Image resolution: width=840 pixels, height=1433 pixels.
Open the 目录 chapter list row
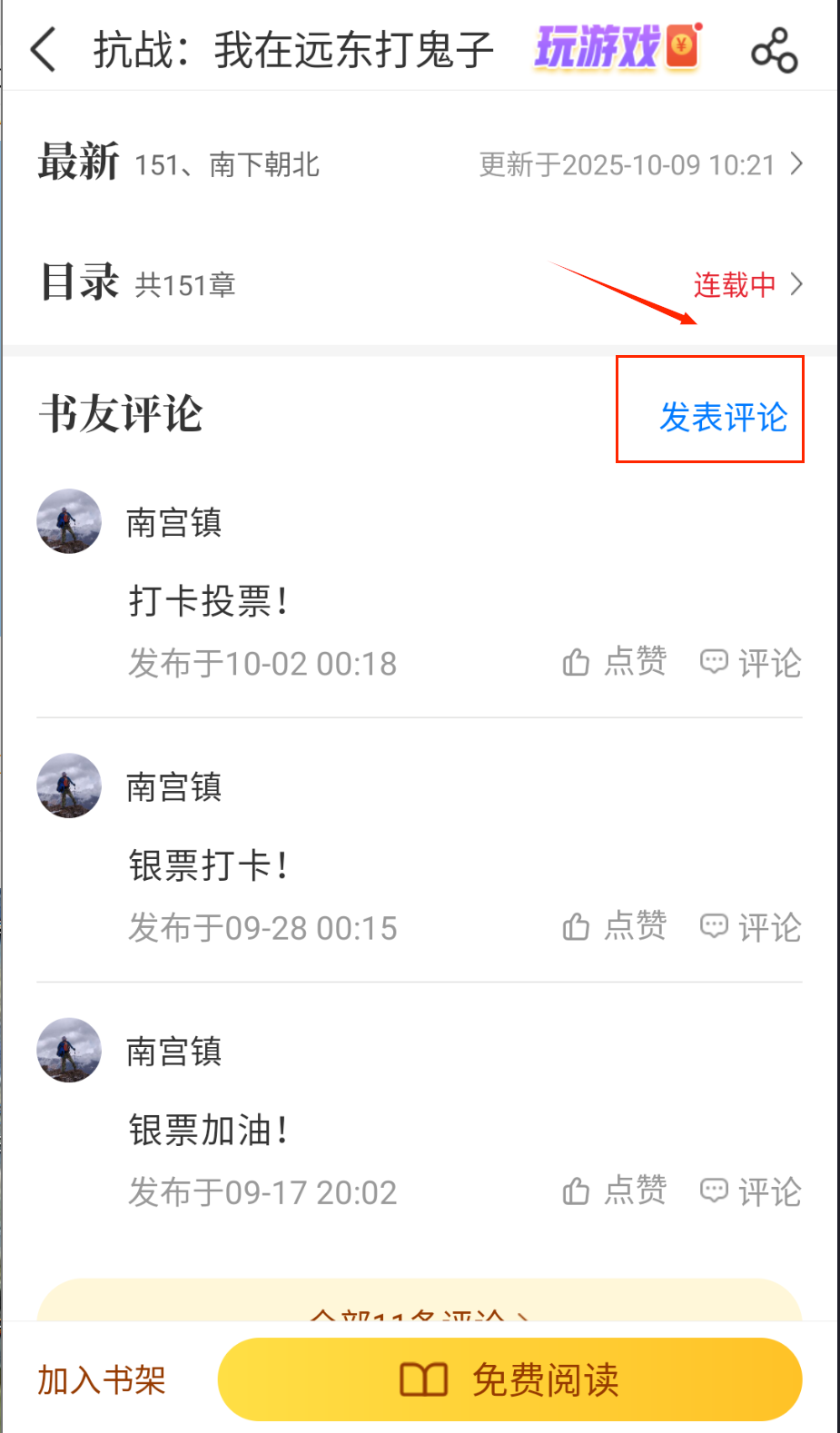click(x=420, y=284)
